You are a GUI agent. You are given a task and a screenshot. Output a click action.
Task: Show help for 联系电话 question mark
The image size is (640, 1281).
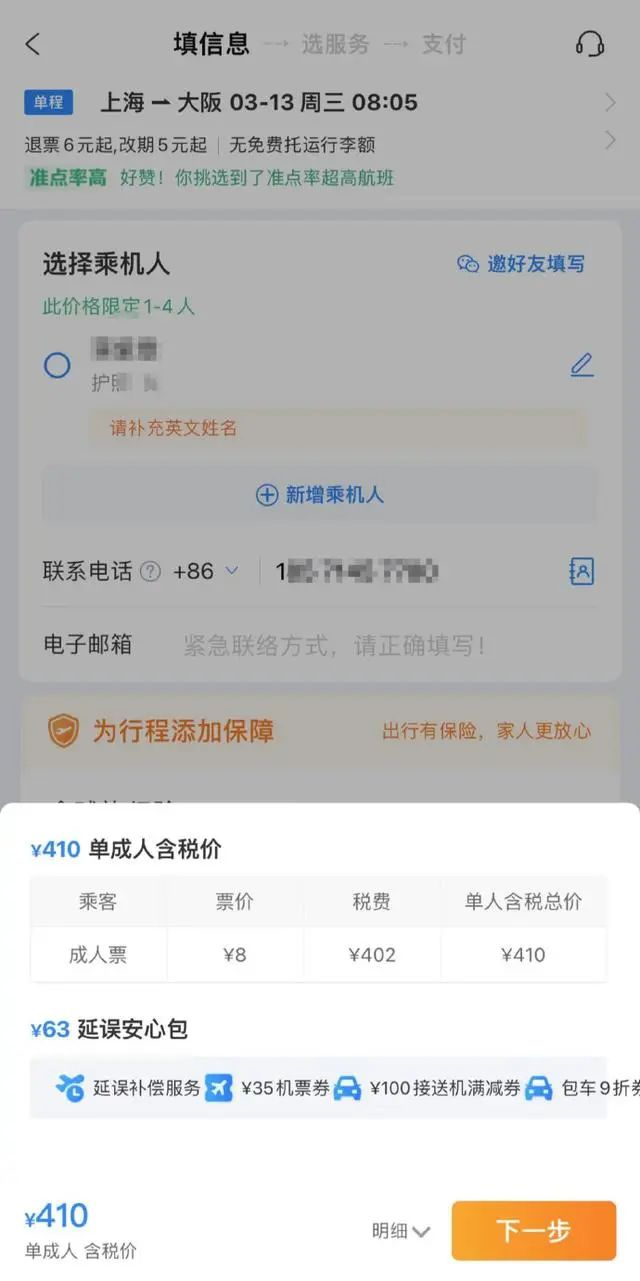(x=150, y=572)
